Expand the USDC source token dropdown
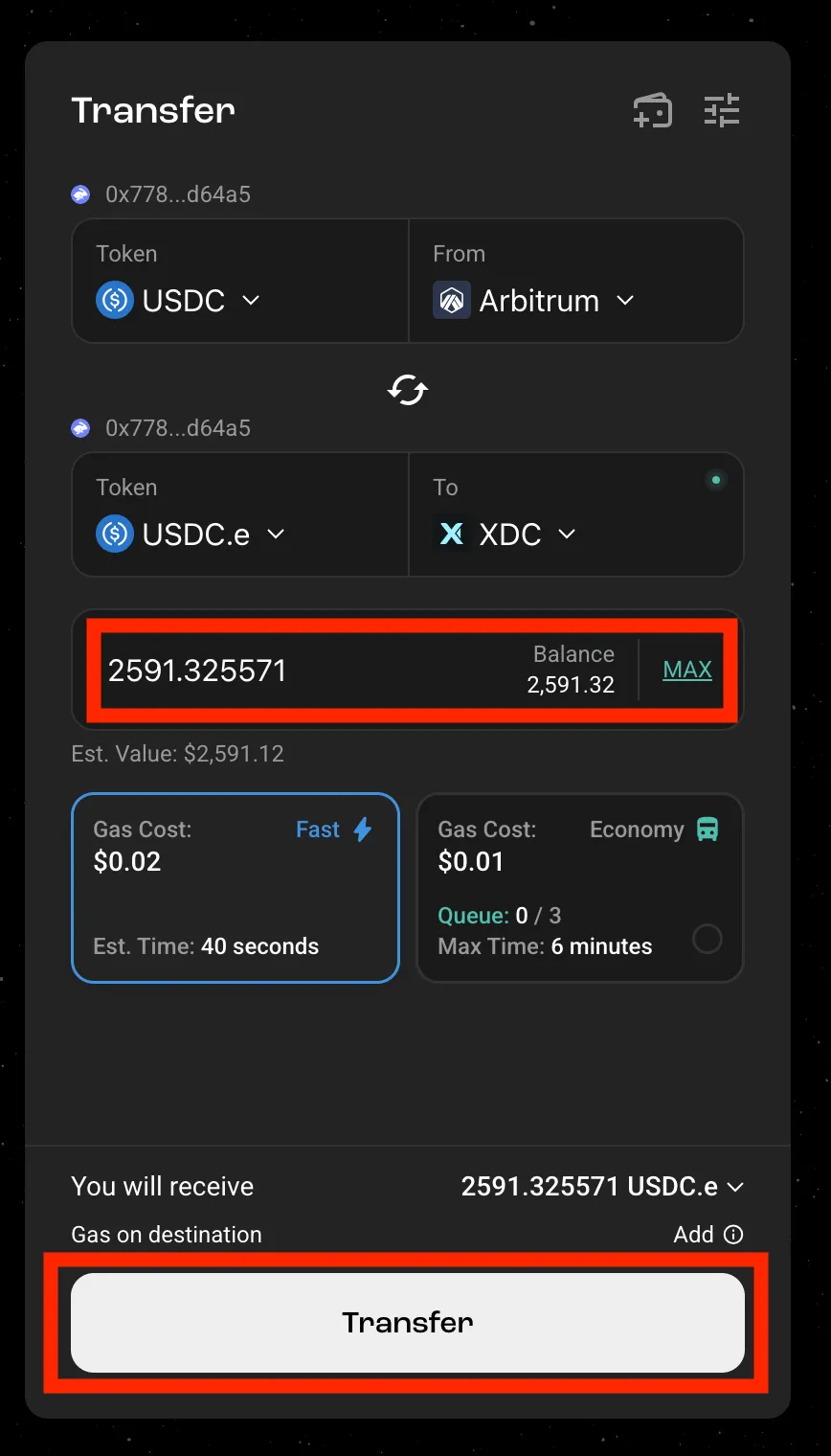Viewport: 831px width, 1456px height. [x=179, y=301]
